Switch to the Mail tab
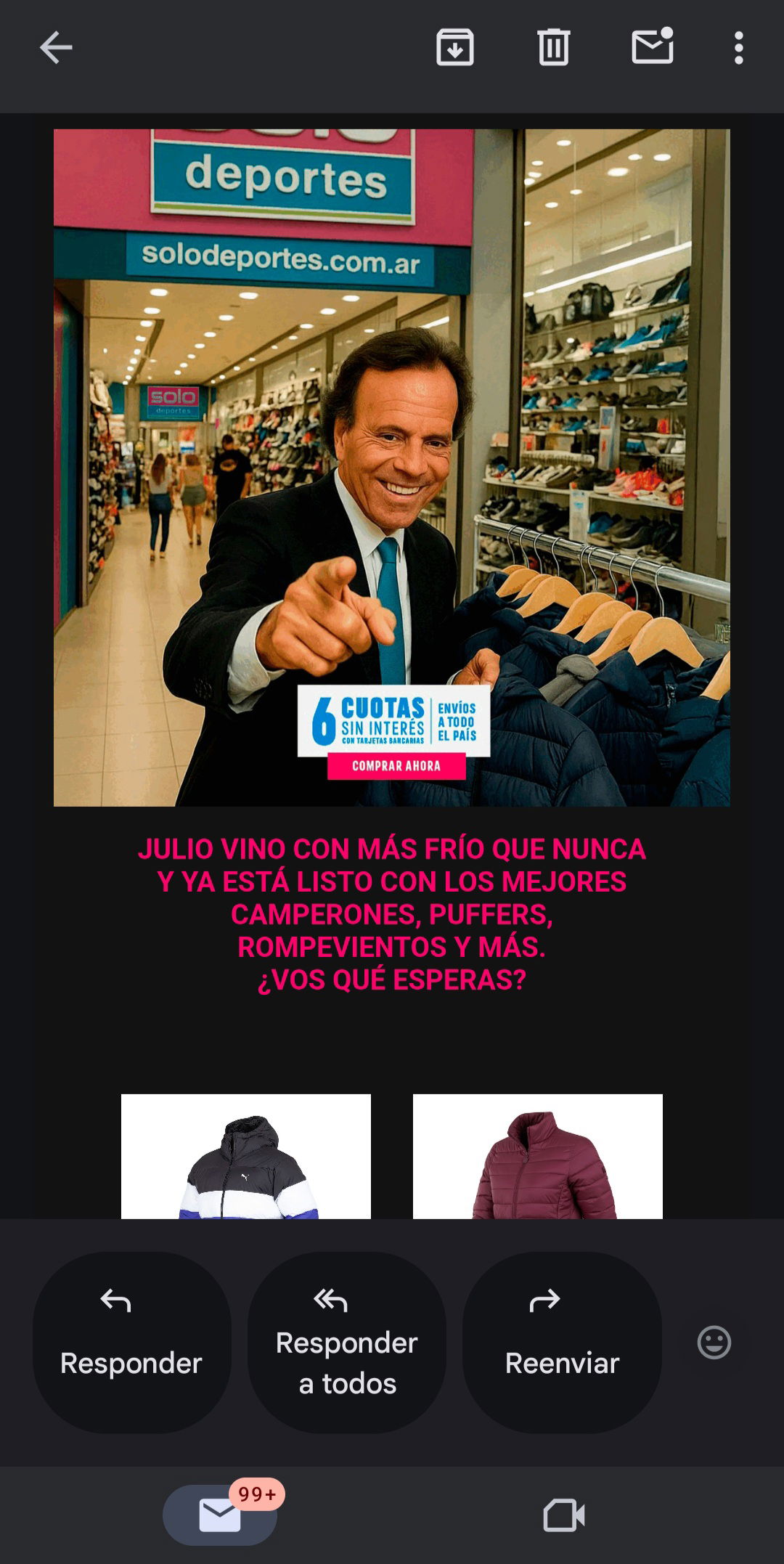 click(x=220, y=1515)
